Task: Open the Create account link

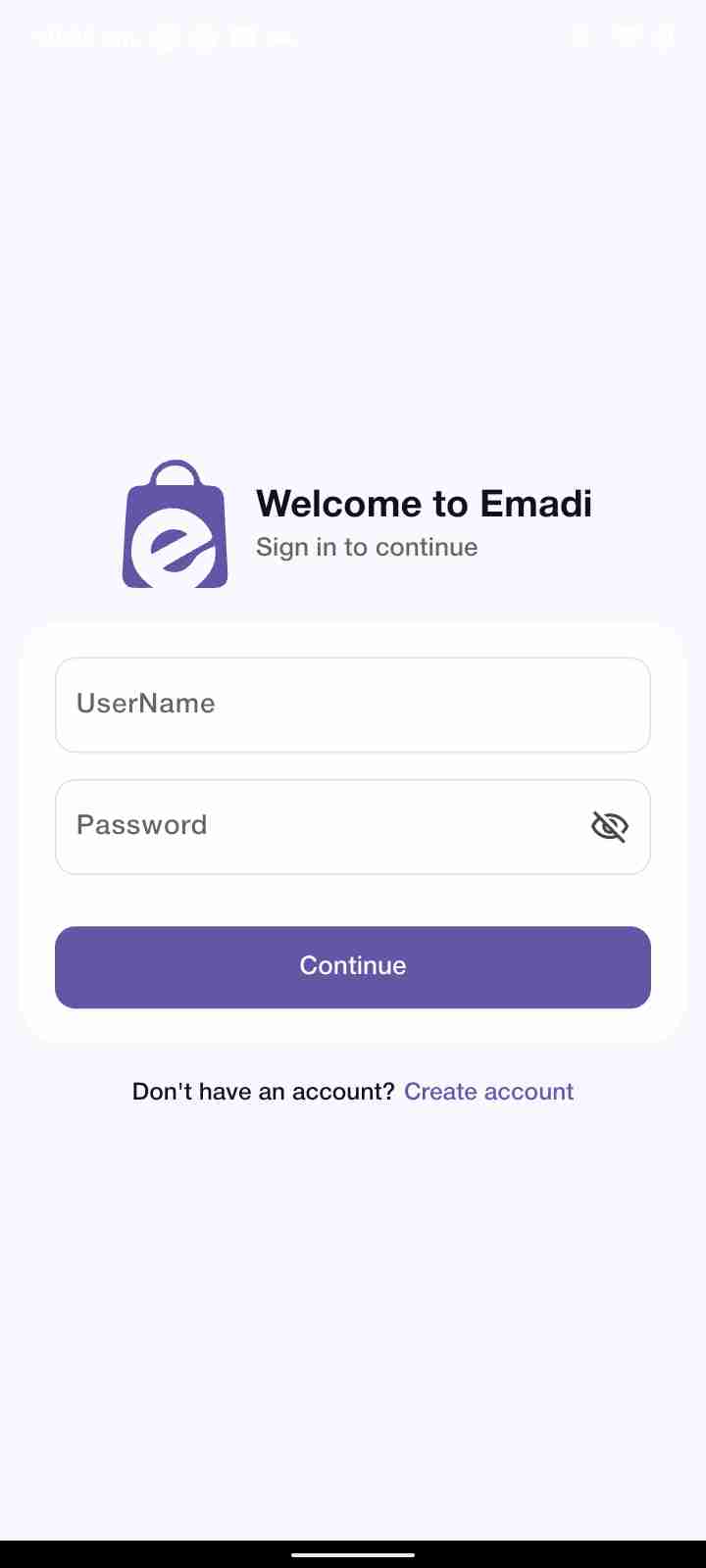Action: (488, 1091)
